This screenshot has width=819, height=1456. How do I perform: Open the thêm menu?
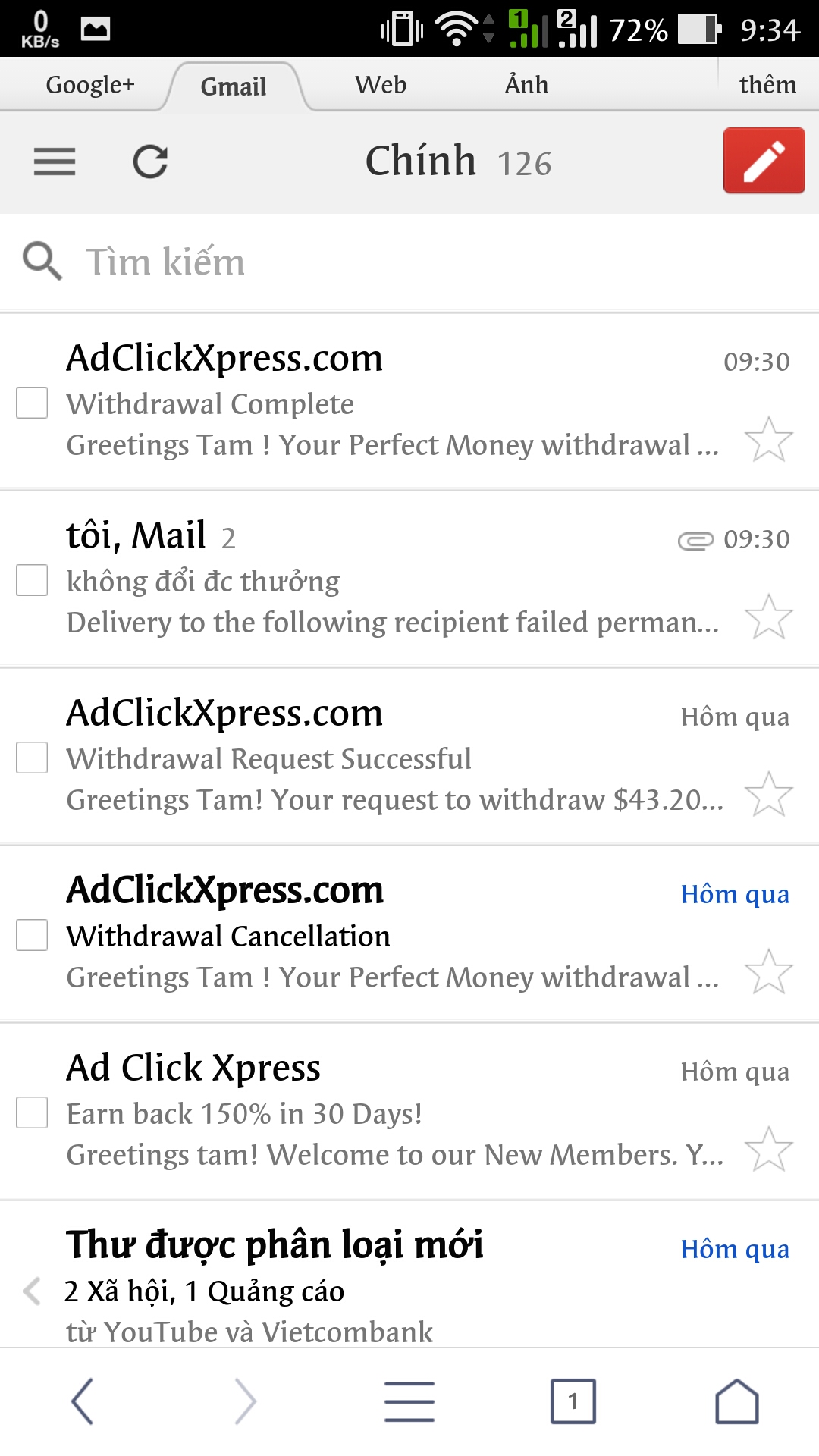point(767,85)
